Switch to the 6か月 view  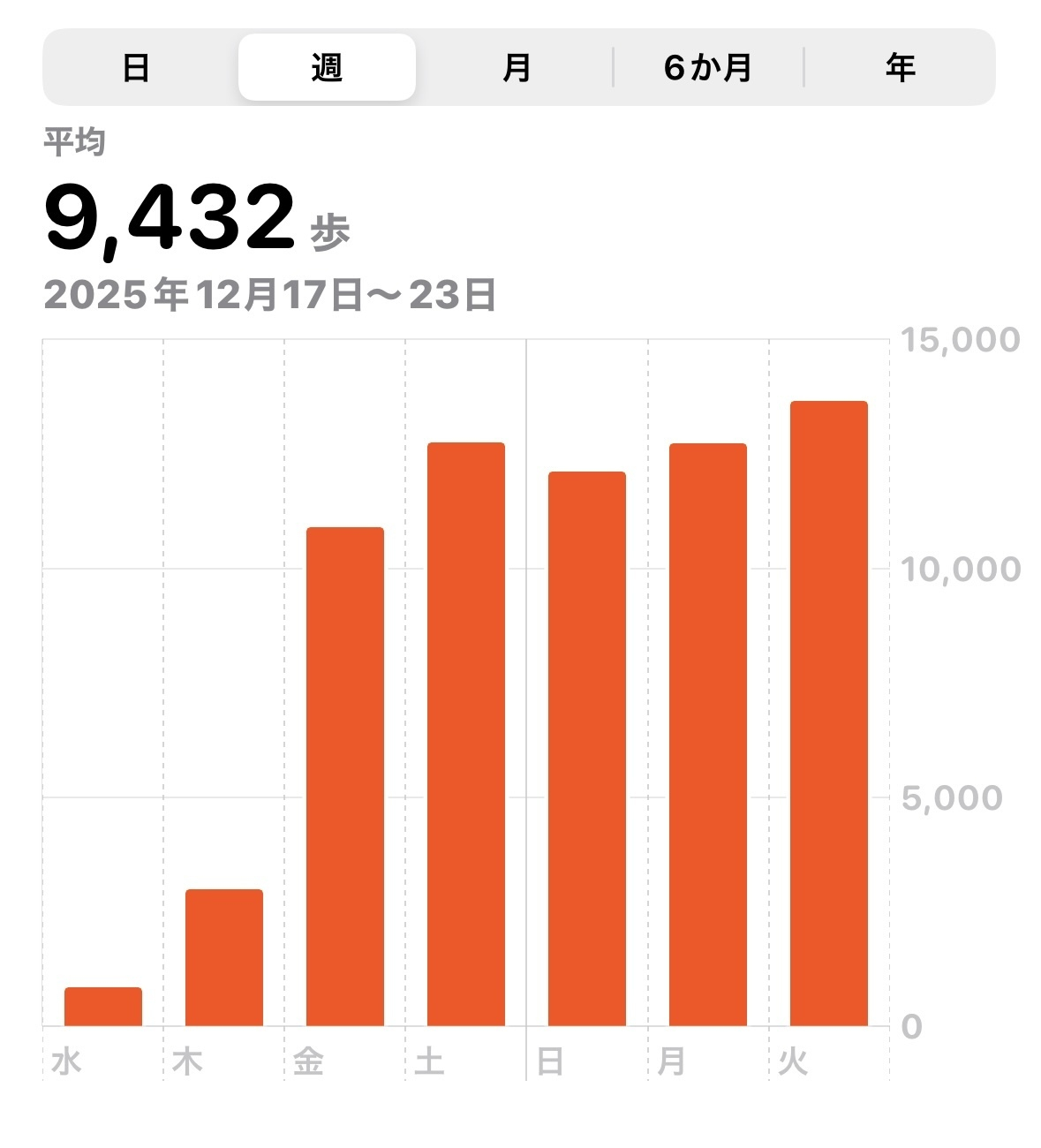tap(707, 68)
